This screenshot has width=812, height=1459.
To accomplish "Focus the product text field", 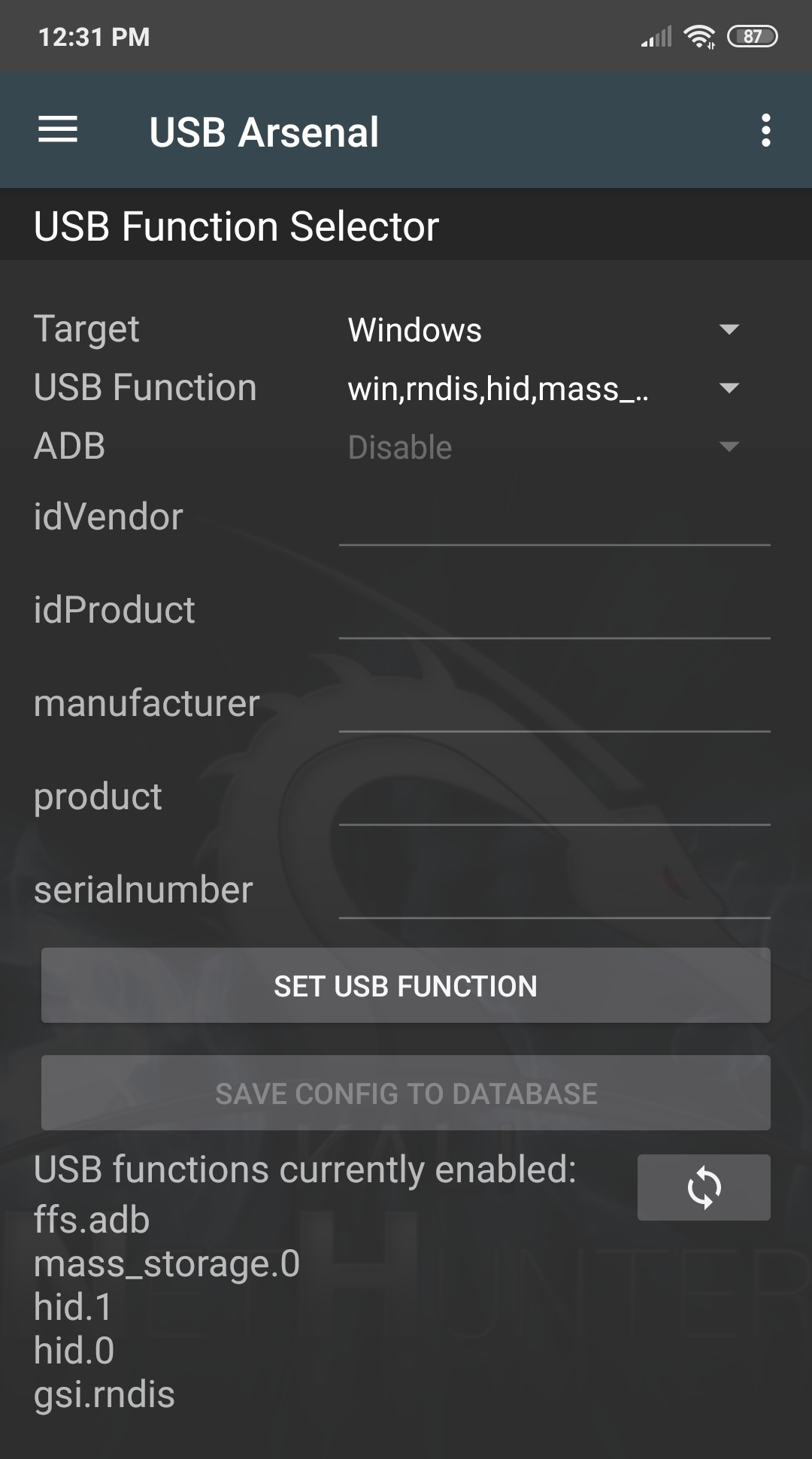I will (x=554, y=799).
